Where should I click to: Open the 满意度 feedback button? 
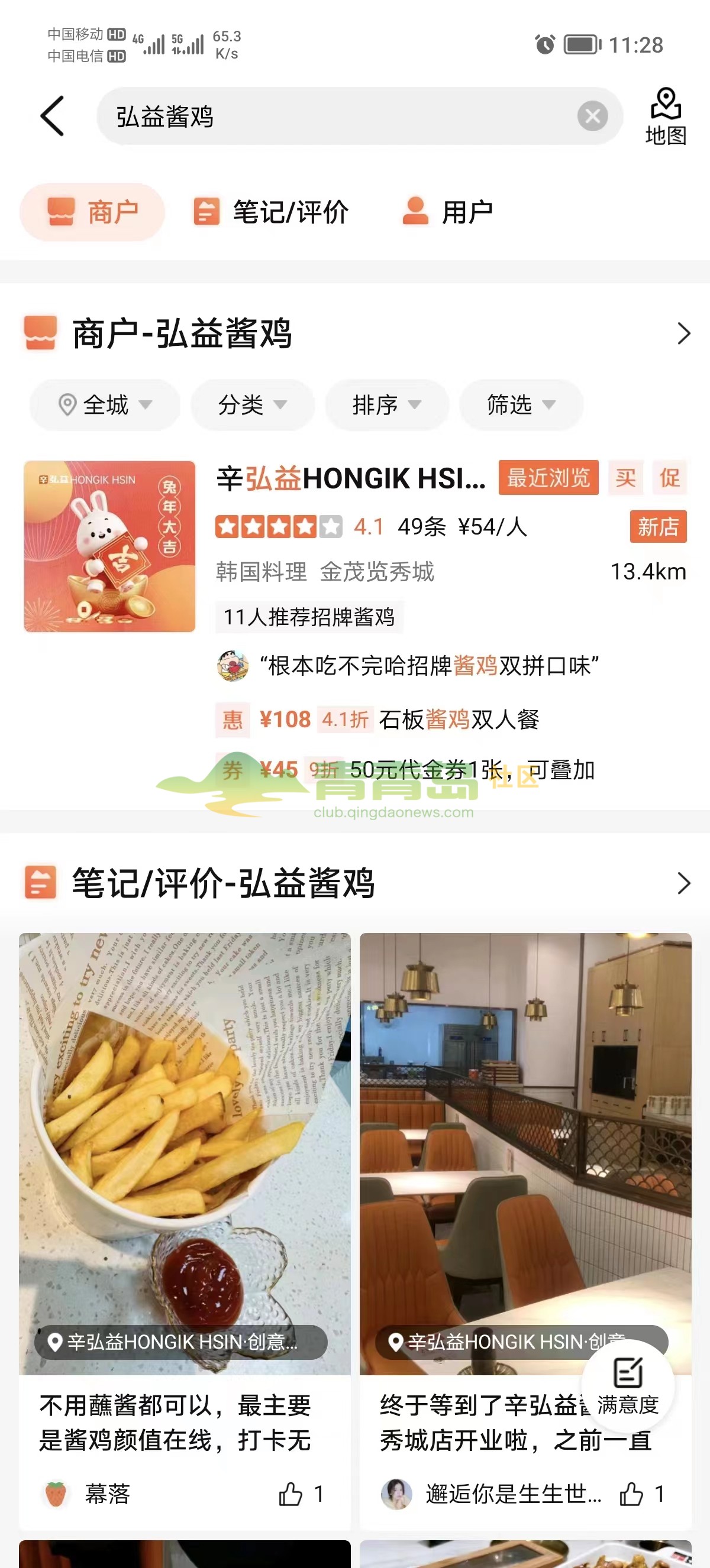628,1385
